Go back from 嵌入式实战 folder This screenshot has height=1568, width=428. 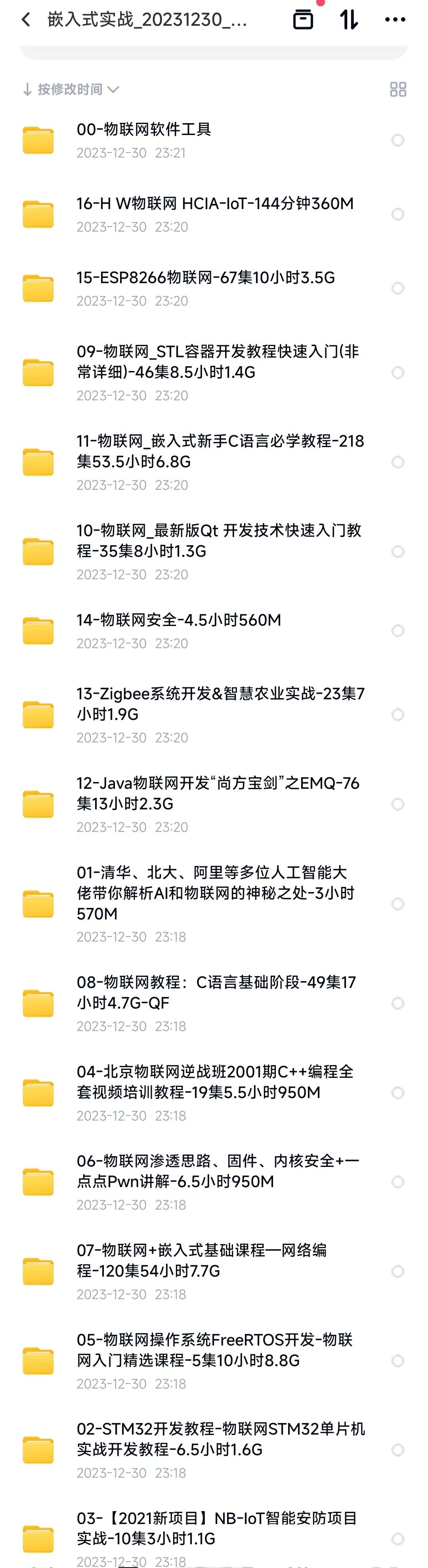(x=26, y=20)
